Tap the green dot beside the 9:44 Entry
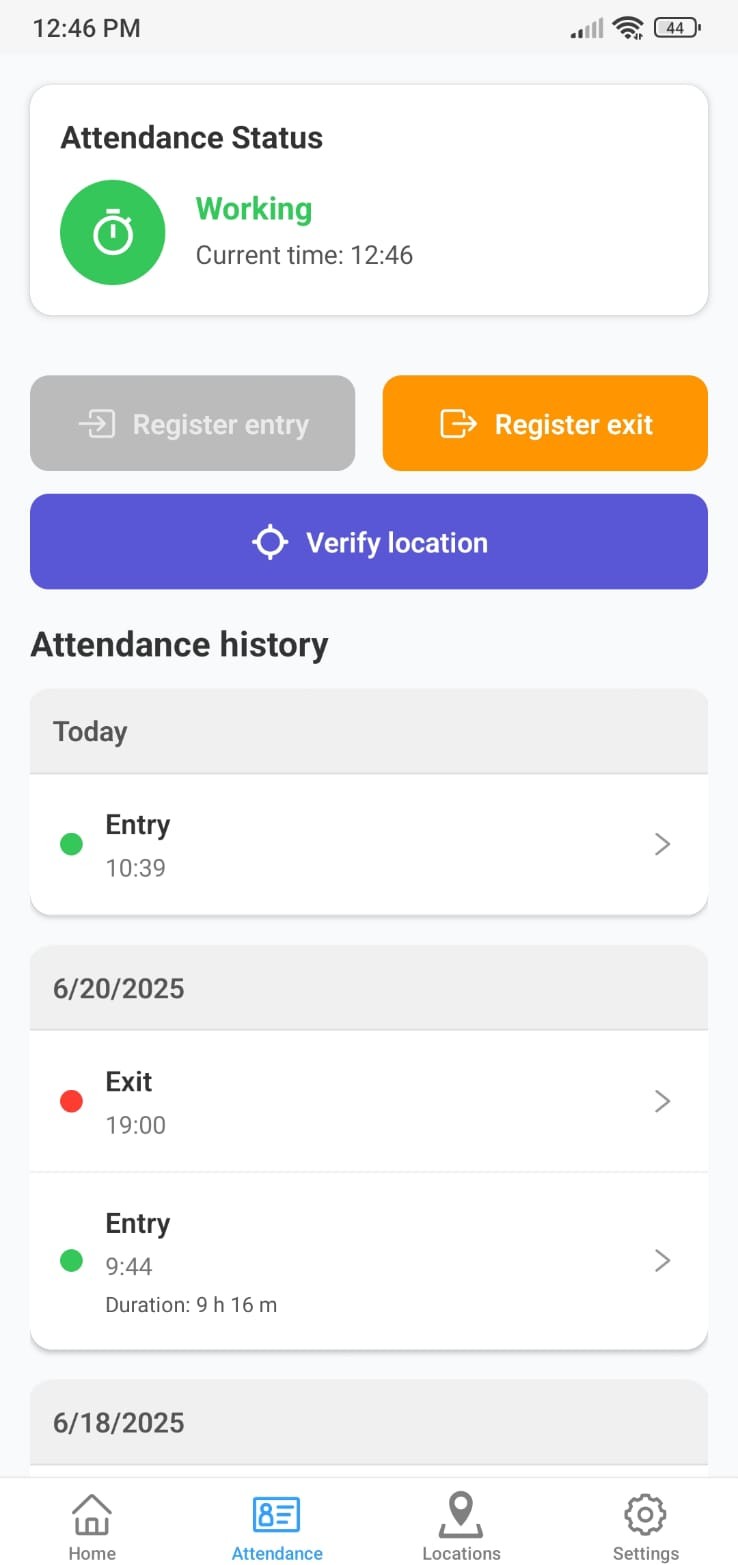This screenshot has width=738, height=1565. pos(71,1260)
